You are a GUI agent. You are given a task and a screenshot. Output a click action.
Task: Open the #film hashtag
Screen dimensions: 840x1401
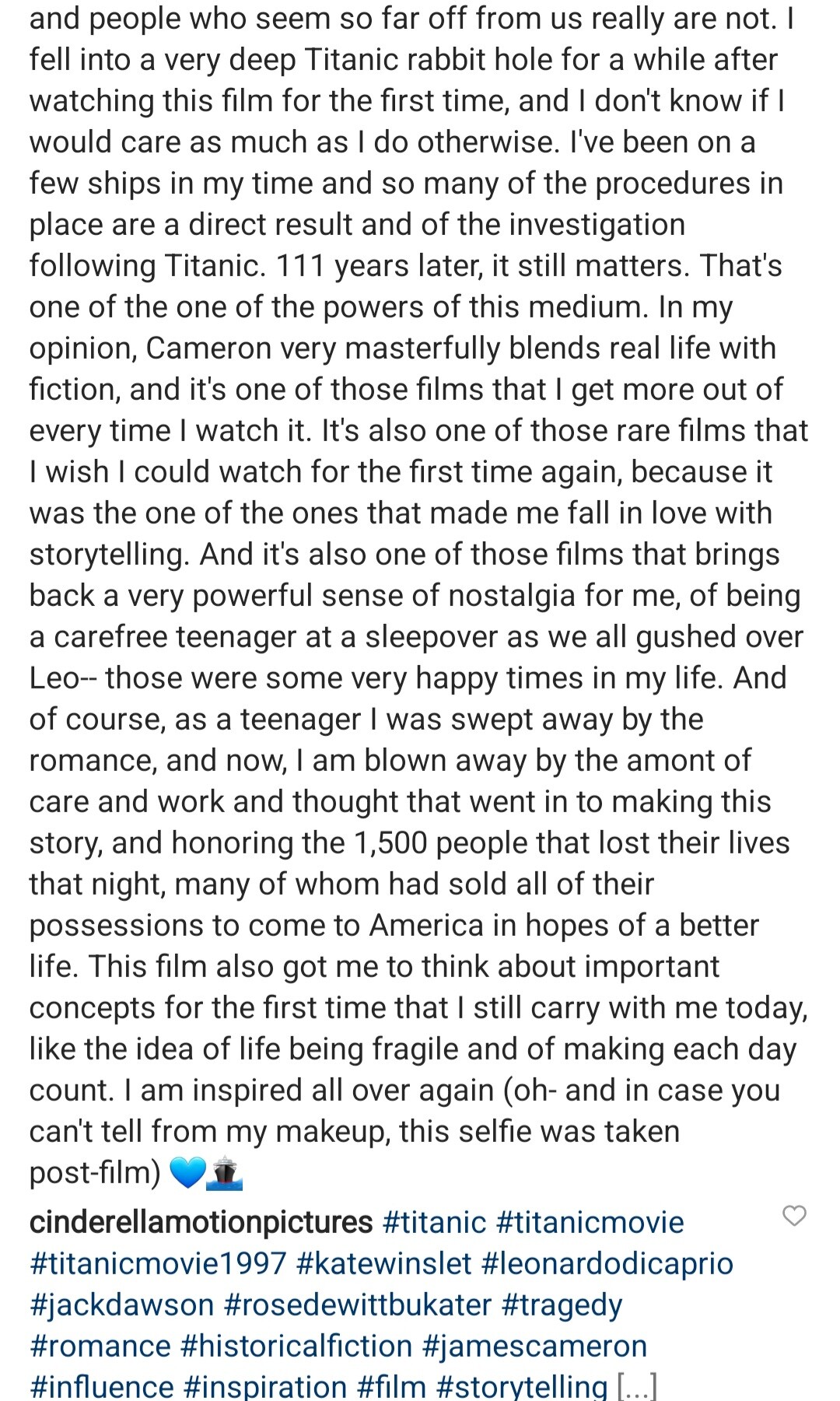click(x=391, y=1386)
